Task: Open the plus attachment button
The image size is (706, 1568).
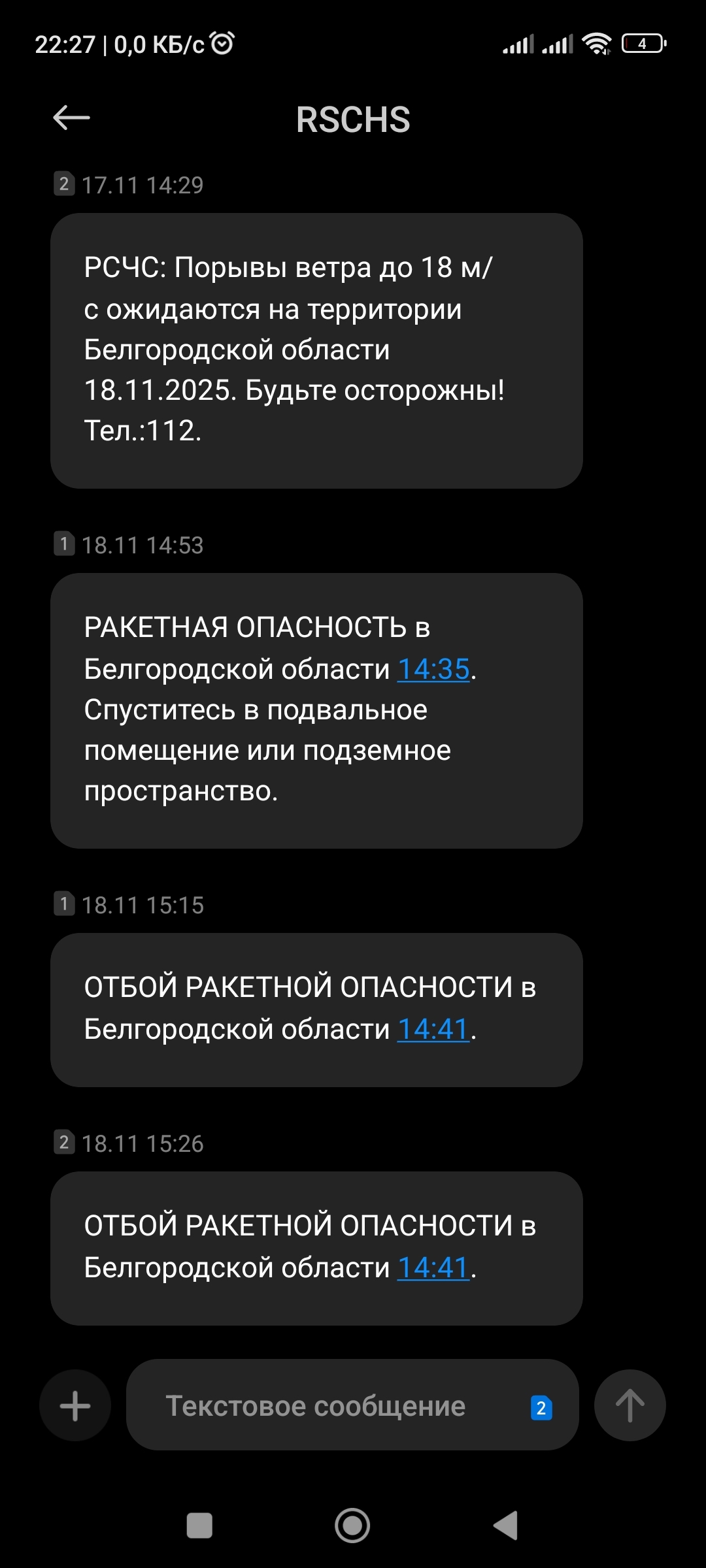Action: tap(75, 1405)
